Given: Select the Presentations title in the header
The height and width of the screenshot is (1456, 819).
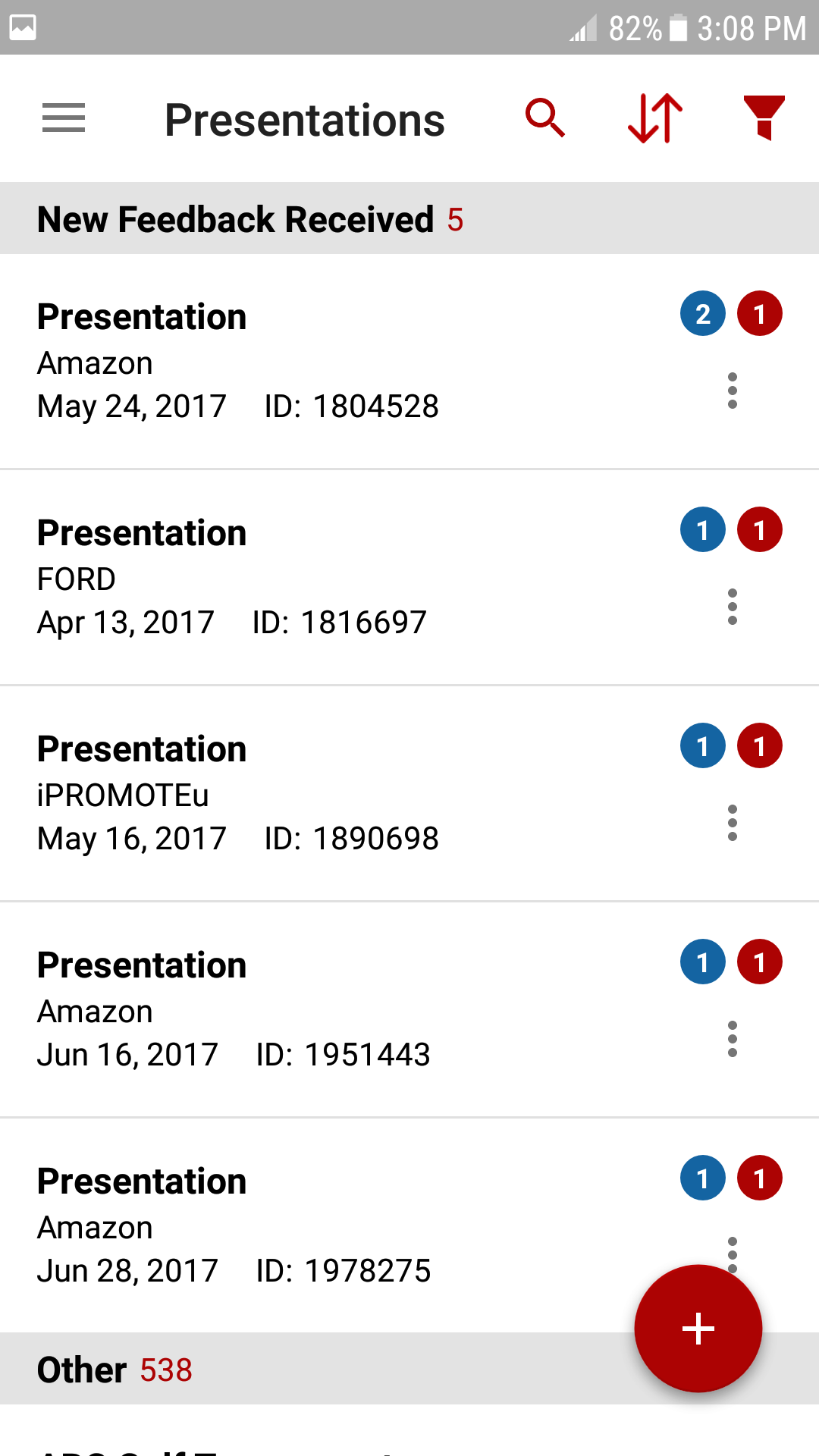Looking at the screenshot, I should coord(305,119).
